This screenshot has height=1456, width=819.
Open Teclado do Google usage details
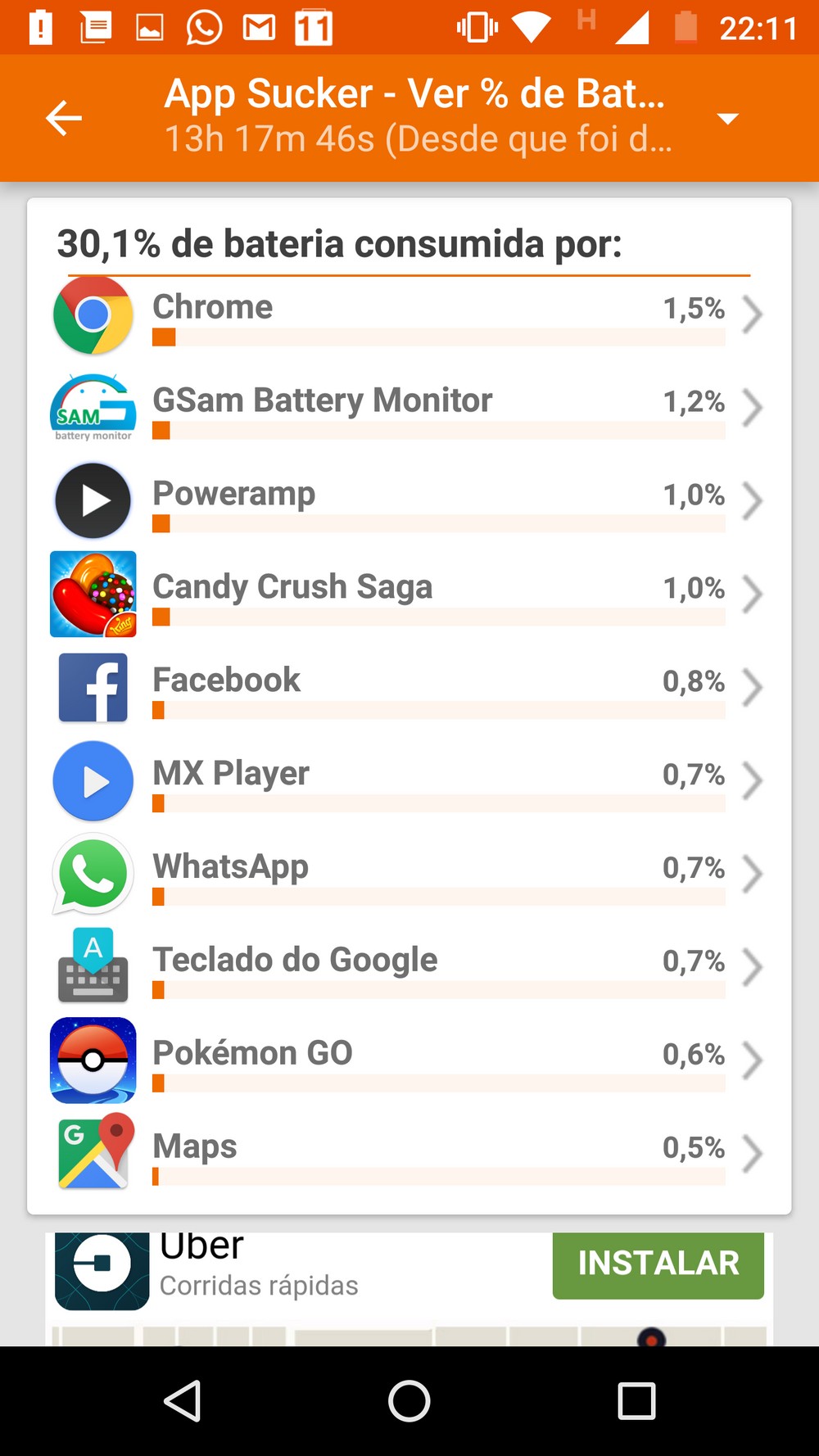(409, 967)
